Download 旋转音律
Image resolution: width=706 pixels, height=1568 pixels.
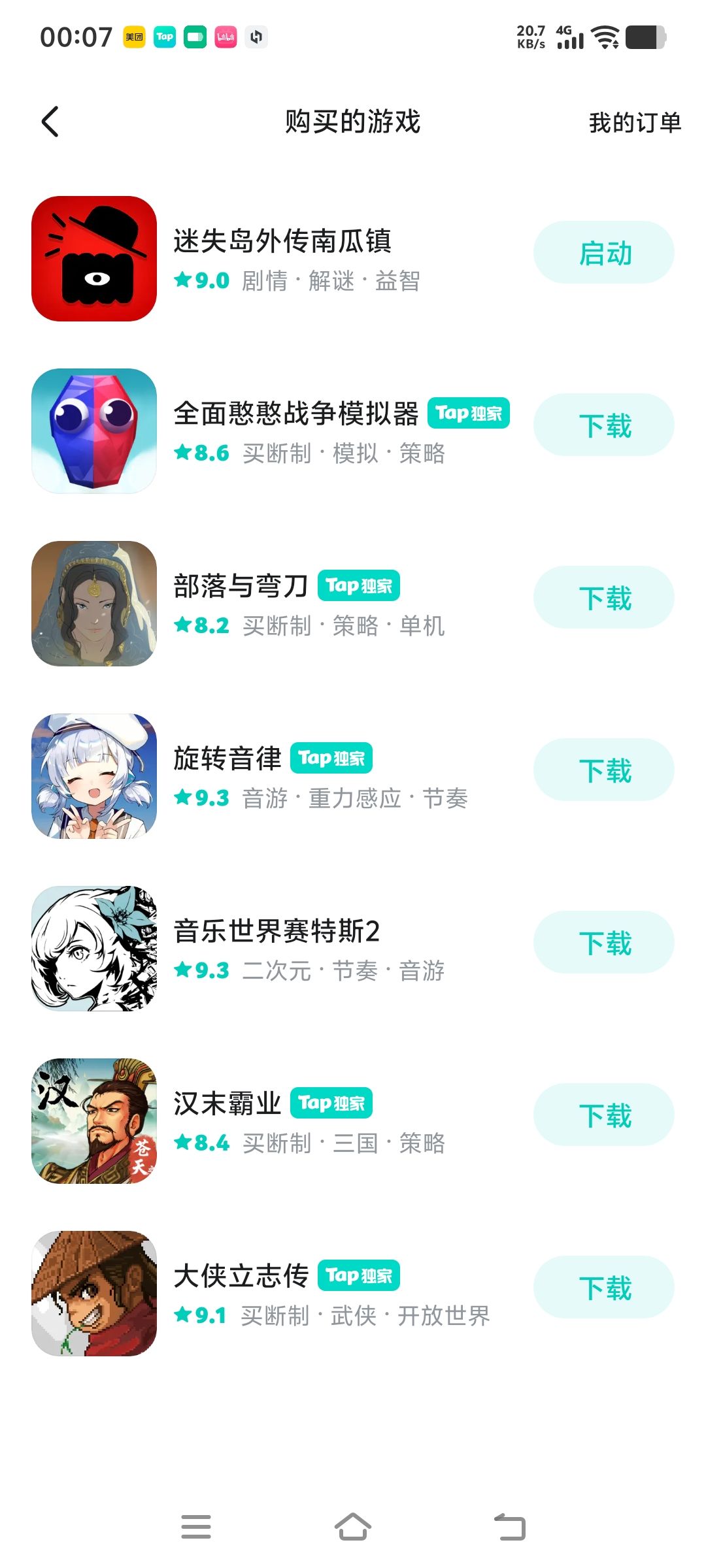pyautogui.click(x=603, y=769)
